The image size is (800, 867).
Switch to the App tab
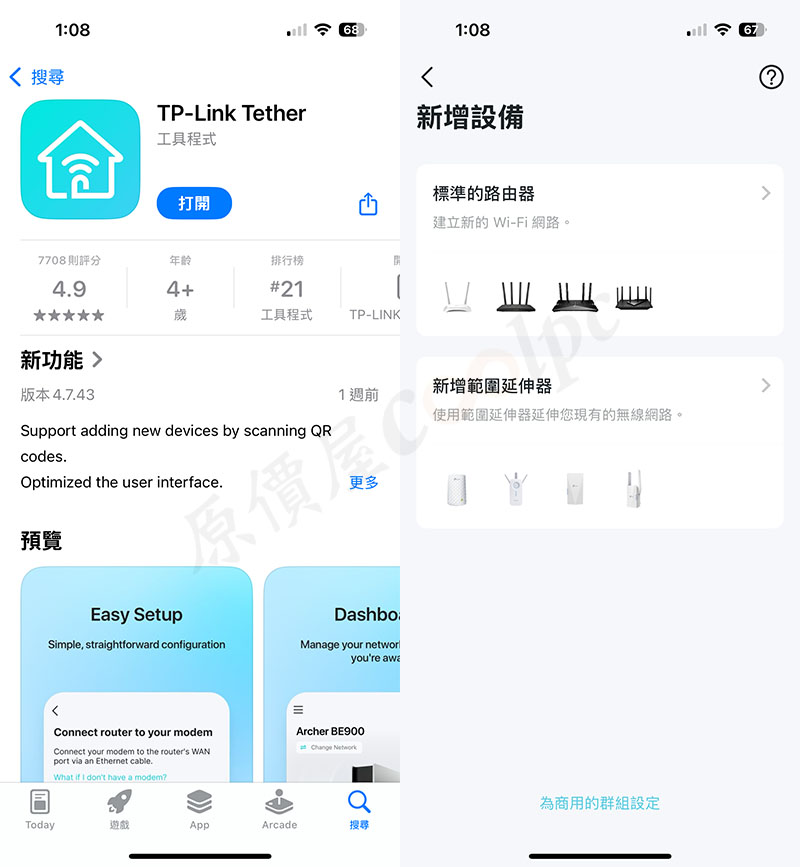coord(199,809)
